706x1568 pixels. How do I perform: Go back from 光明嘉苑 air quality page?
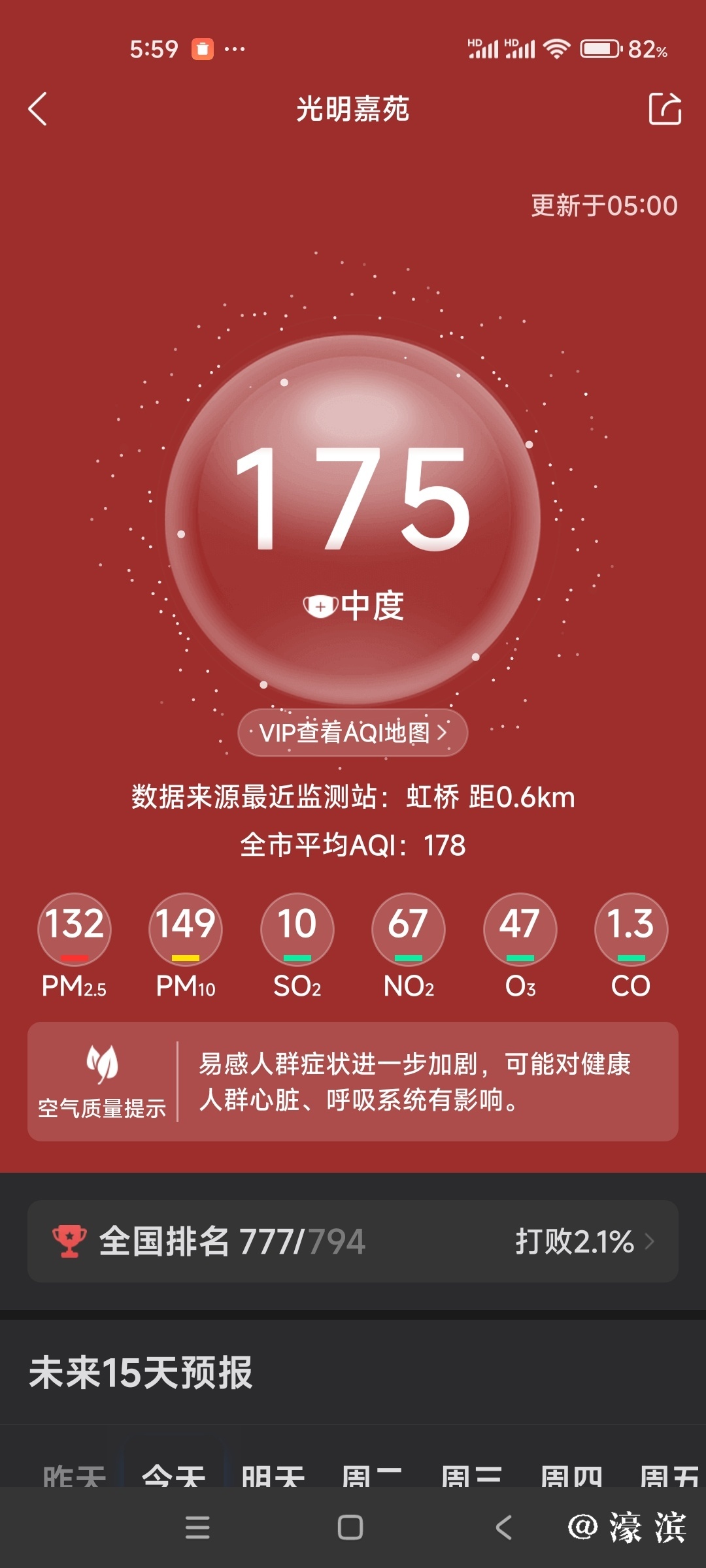pos(38,108)
